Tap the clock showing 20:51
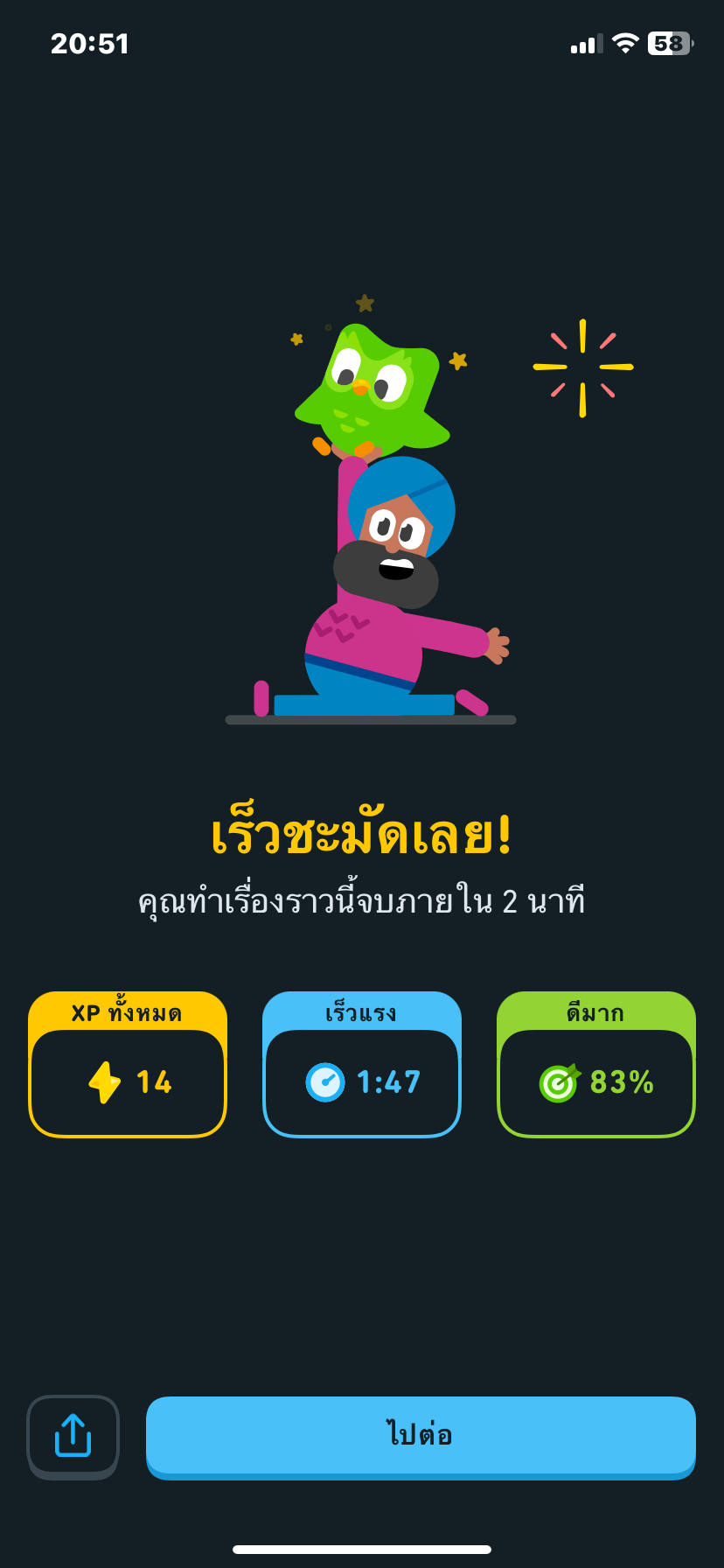This screenshot has width=724, height=1568. [x=88, y=43]
